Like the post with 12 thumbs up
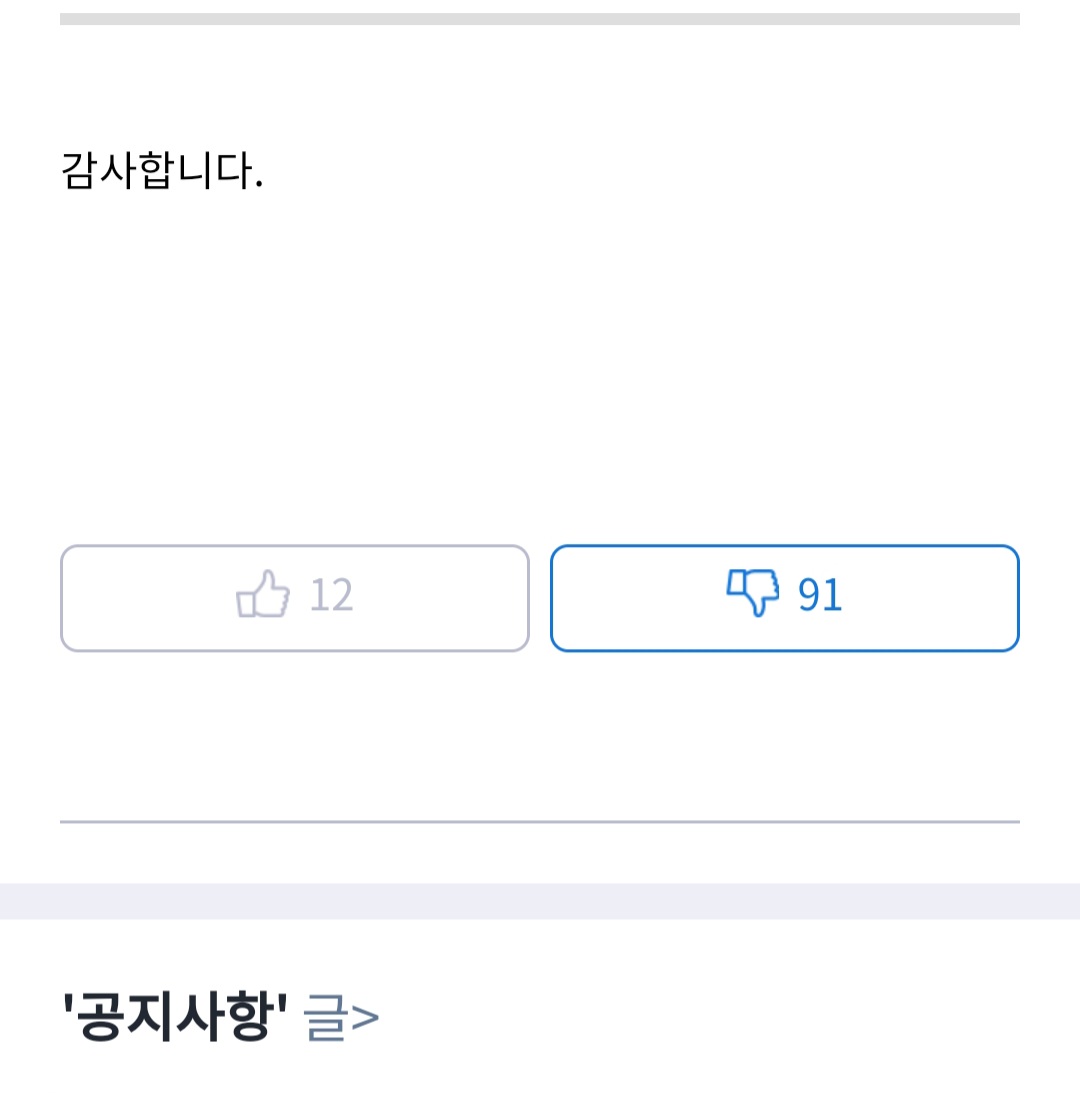1080x1093 pixels. coord(294,597)
